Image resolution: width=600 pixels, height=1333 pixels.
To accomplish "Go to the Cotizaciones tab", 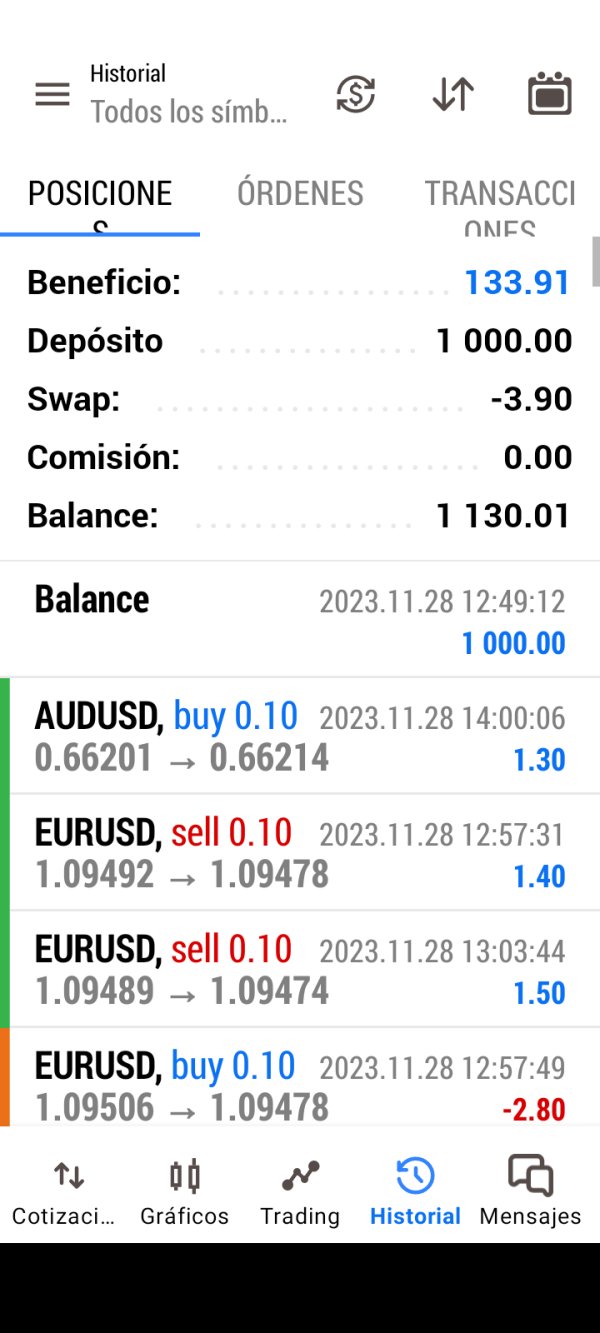I will pos(63,1190).
